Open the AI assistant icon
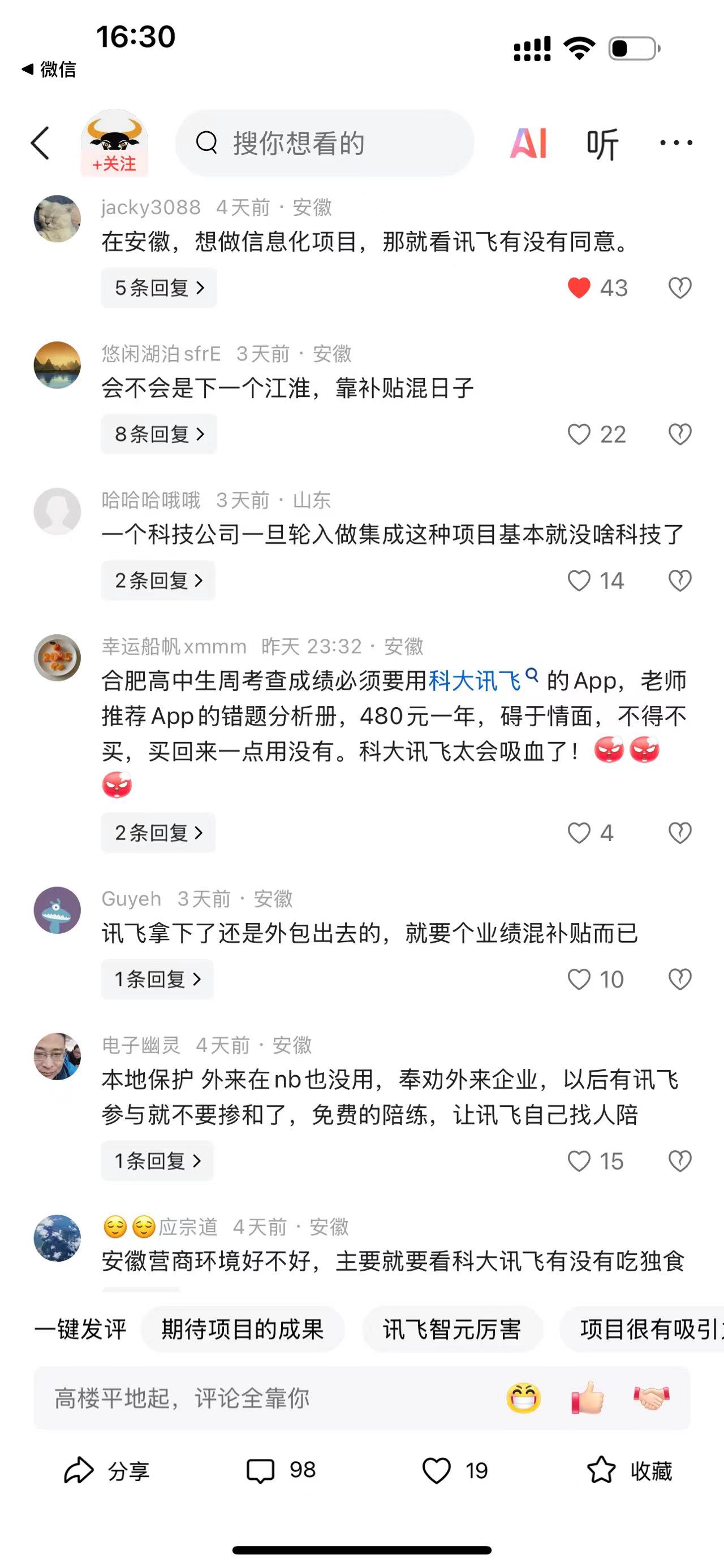 point(528,144)
